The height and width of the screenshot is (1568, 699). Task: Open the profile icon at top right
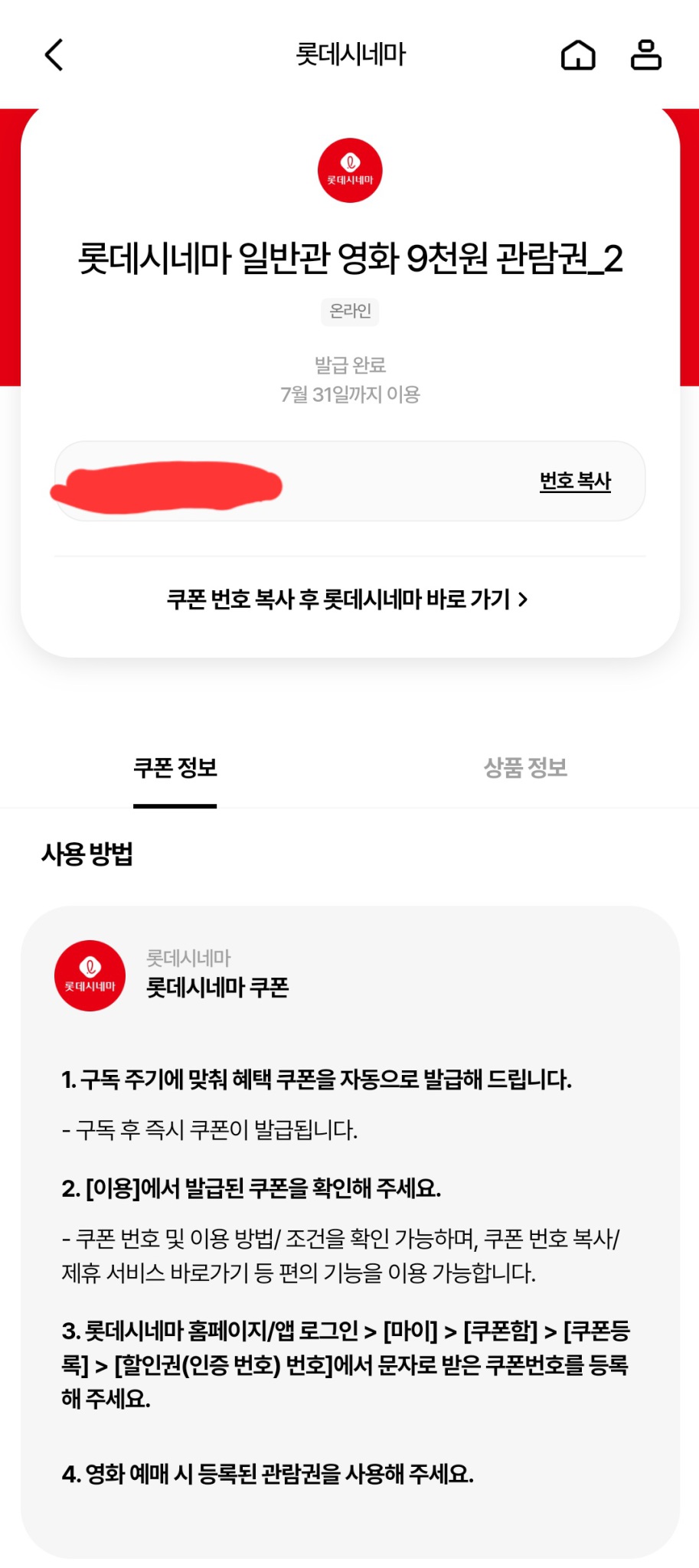(x=647, y=54)
